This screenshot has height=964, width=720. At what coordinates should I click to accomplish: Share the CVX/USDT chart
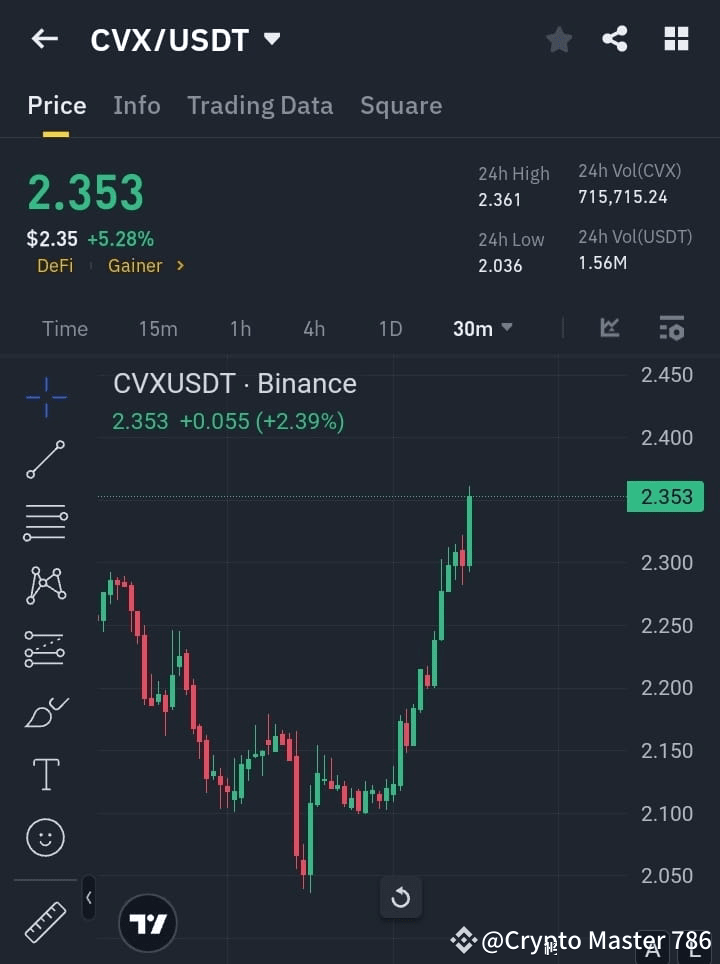pyautogui.click(x=615, y=39)
